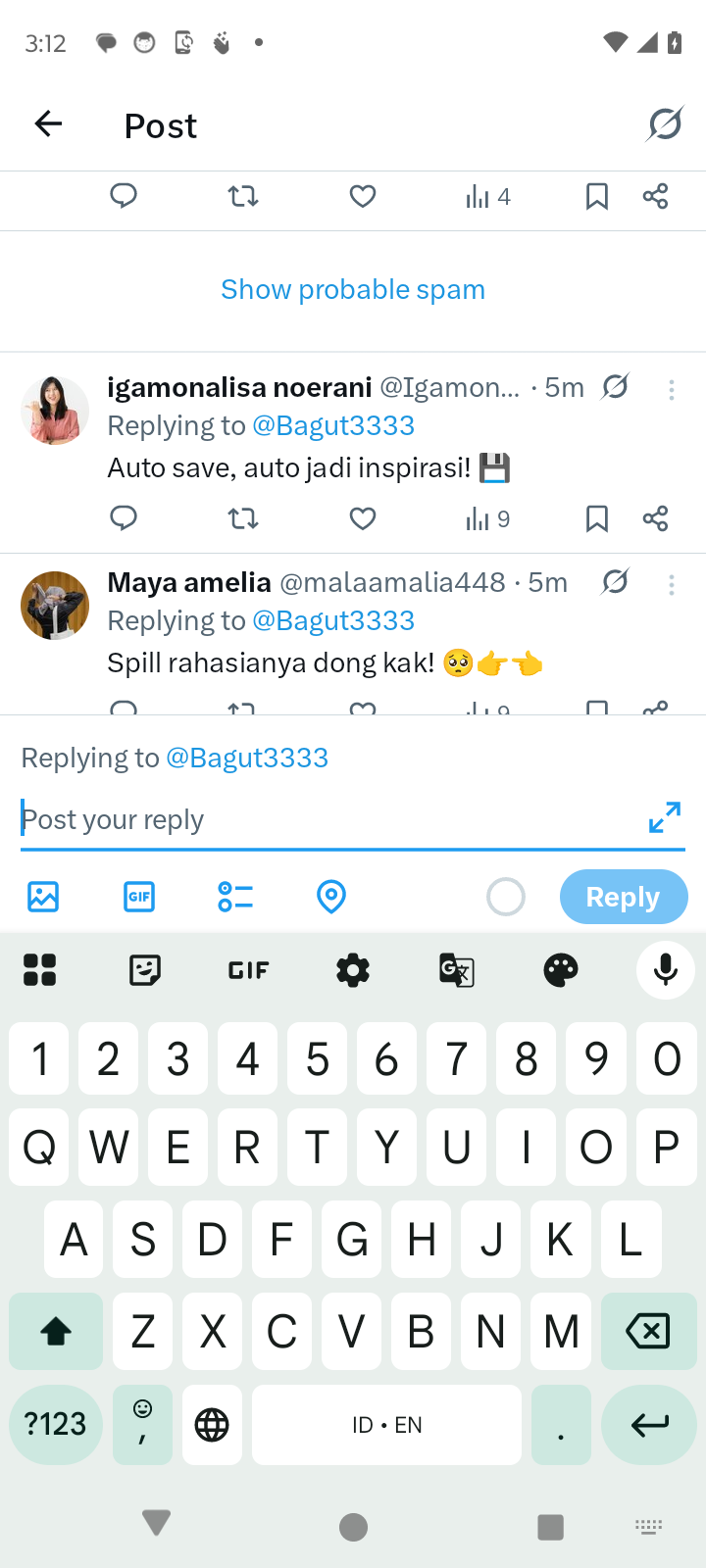Tag a location in the reply

(331, 897)
